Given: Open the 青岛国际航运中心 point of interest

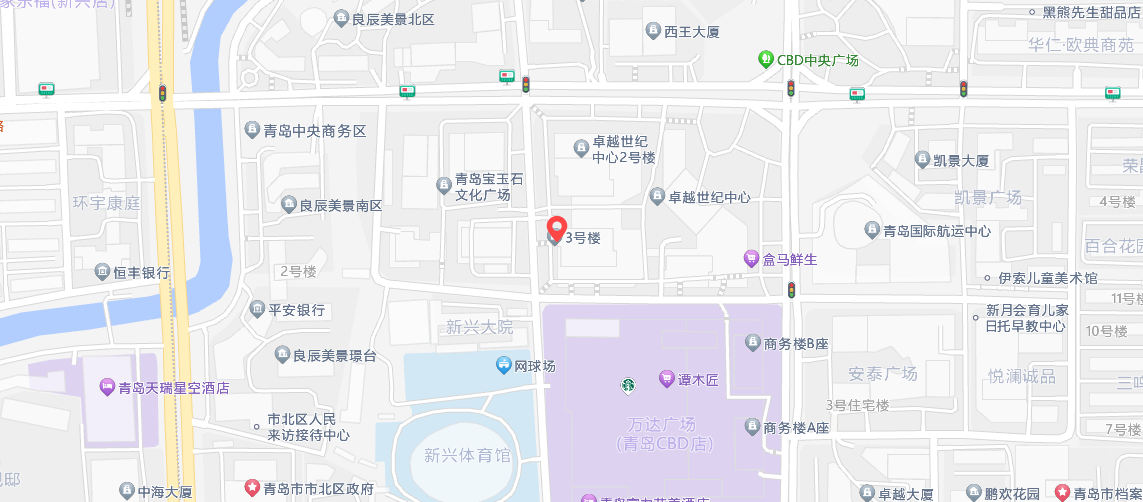Looking at the screenshot, I should point(872,231).
